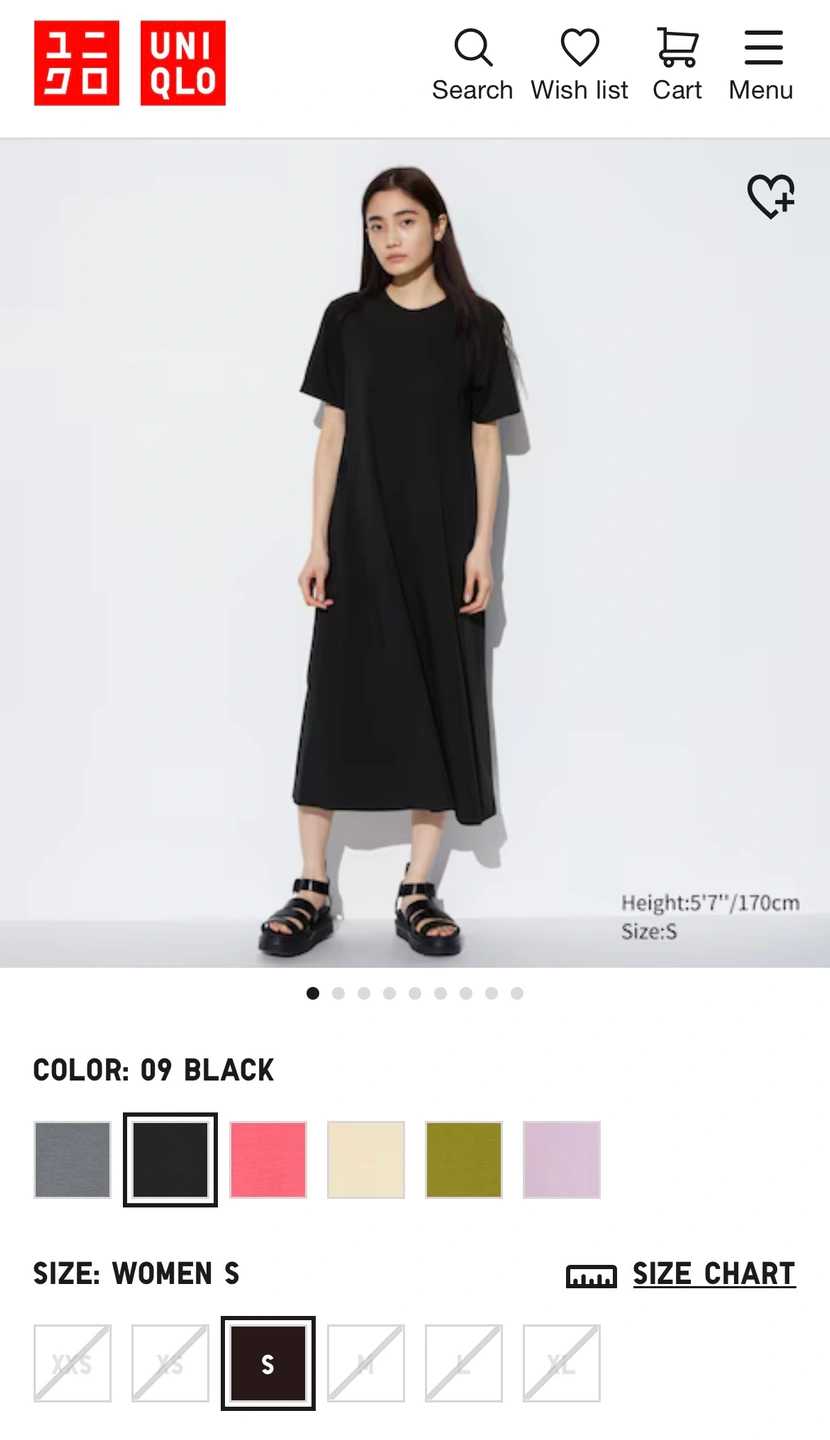Open the hamburger Menu
The height and width of the screenshot is (1440, 830).
(x=761, y=65)
